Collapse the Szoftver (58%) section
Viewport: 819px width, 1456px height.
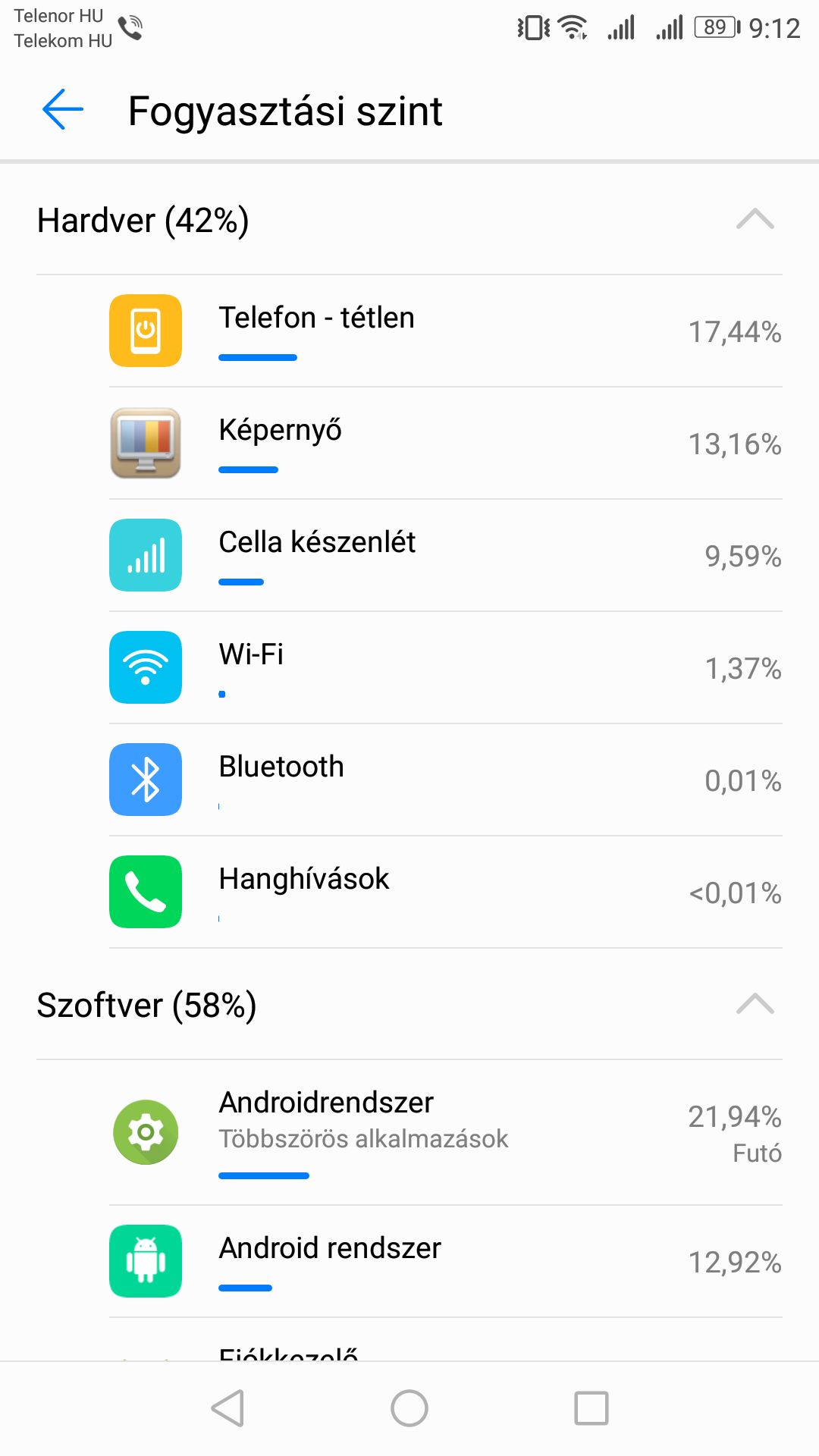coord(755,1004)
